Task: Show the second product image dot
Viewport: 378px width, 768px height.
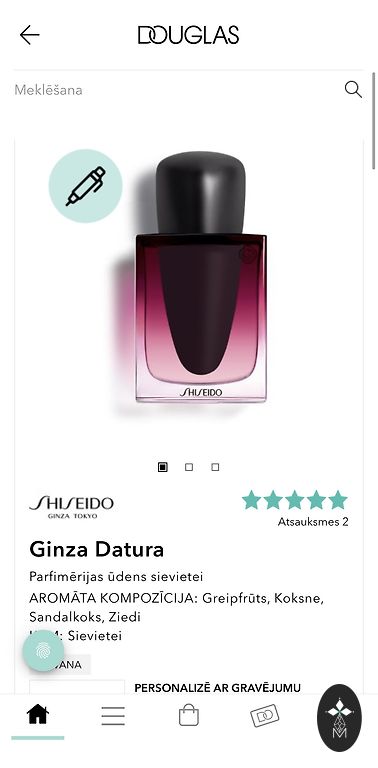Action: click(x=189, y=467)
